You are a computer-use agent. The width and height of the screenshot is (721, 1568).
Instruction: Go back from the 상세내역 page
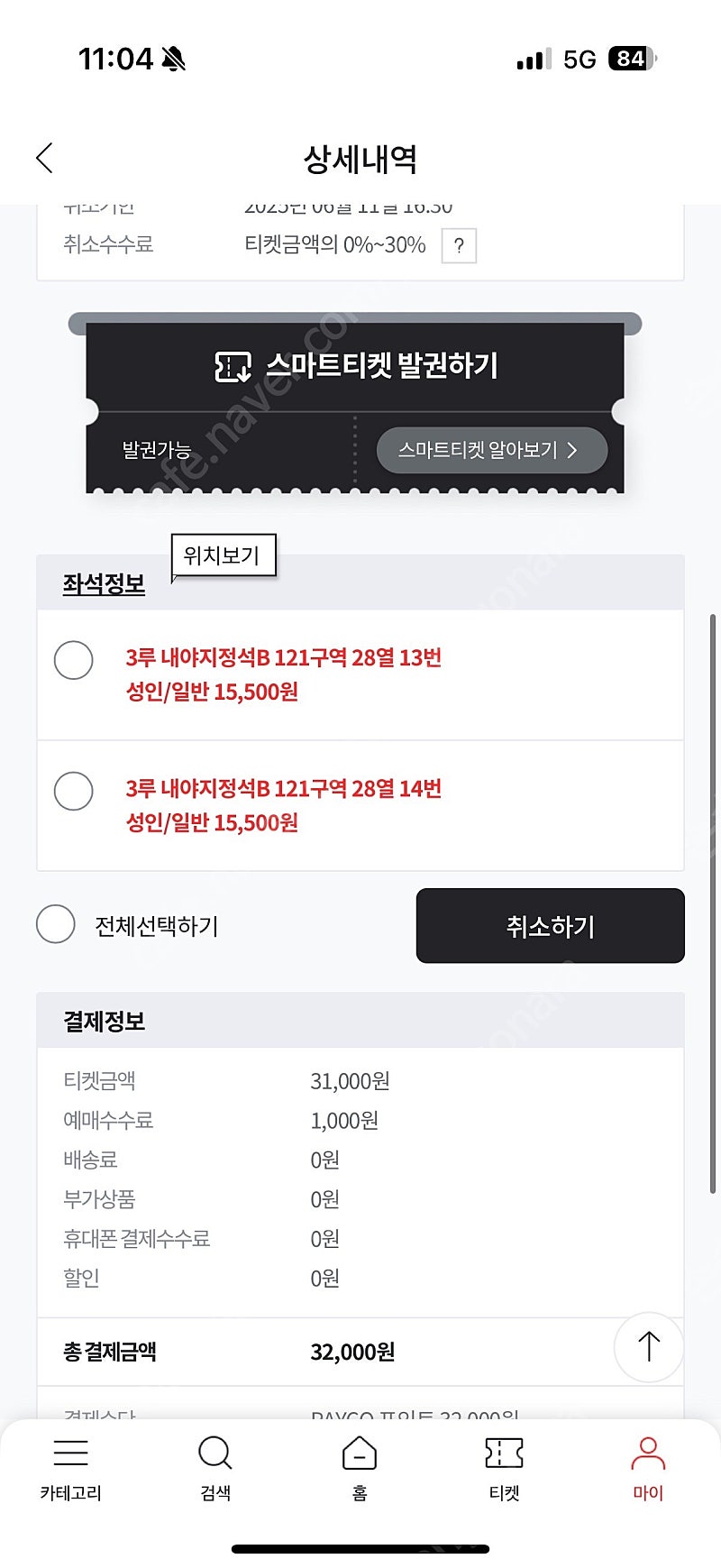point(44,158)
